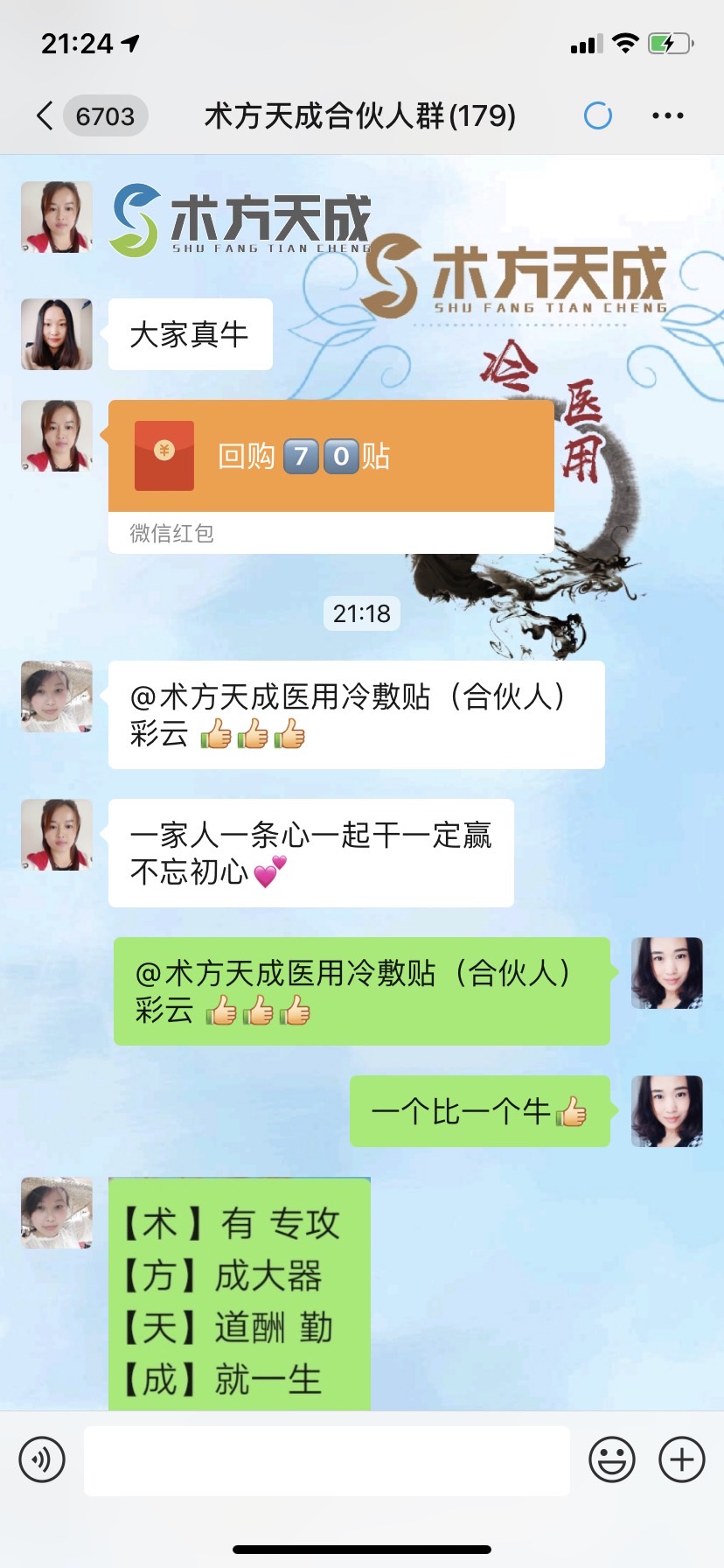
Task: Open avatar of sender of 一家人一条心 message
Action: pos(57,835)
